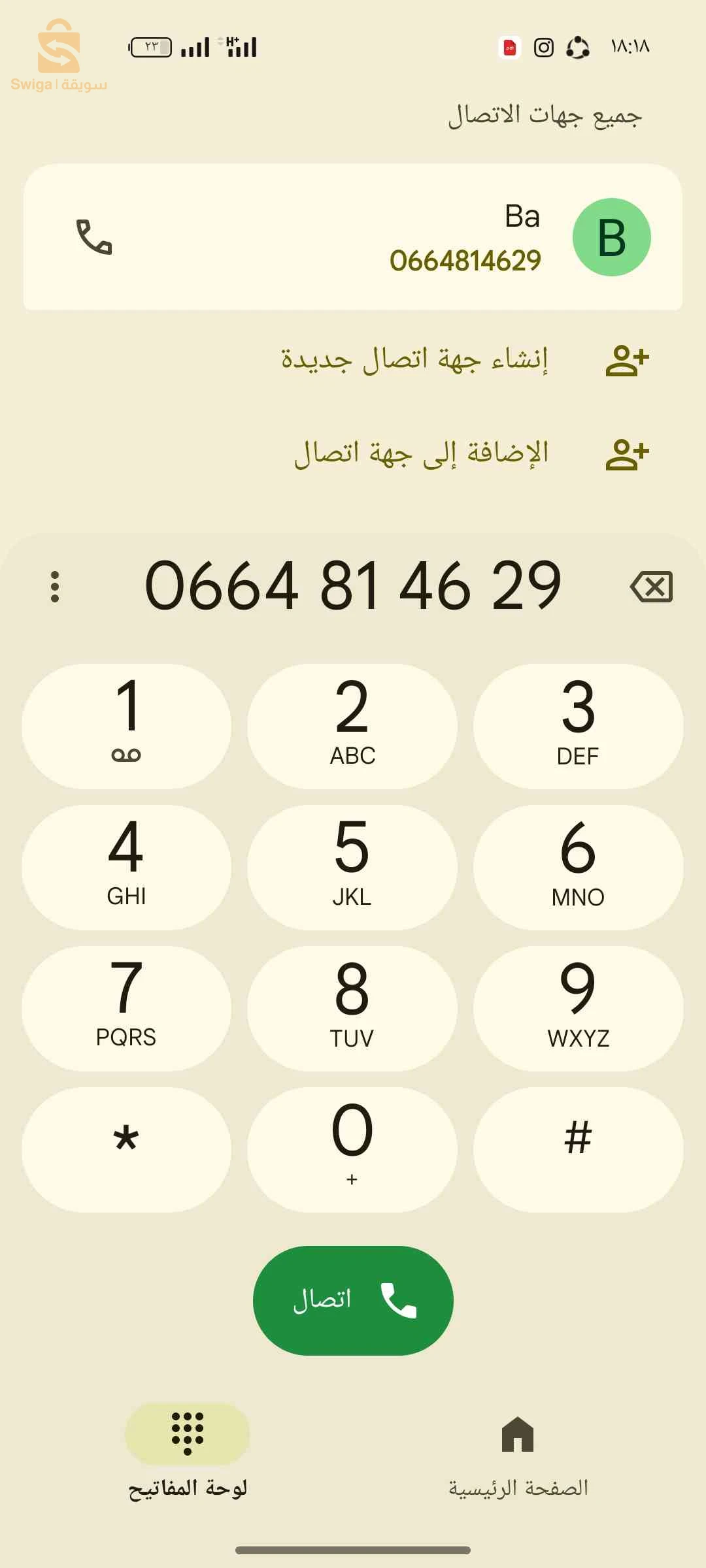706x1568 pixels.
Task: Enter digit 9 WXYZ
Action: (x=578, y=1008)
